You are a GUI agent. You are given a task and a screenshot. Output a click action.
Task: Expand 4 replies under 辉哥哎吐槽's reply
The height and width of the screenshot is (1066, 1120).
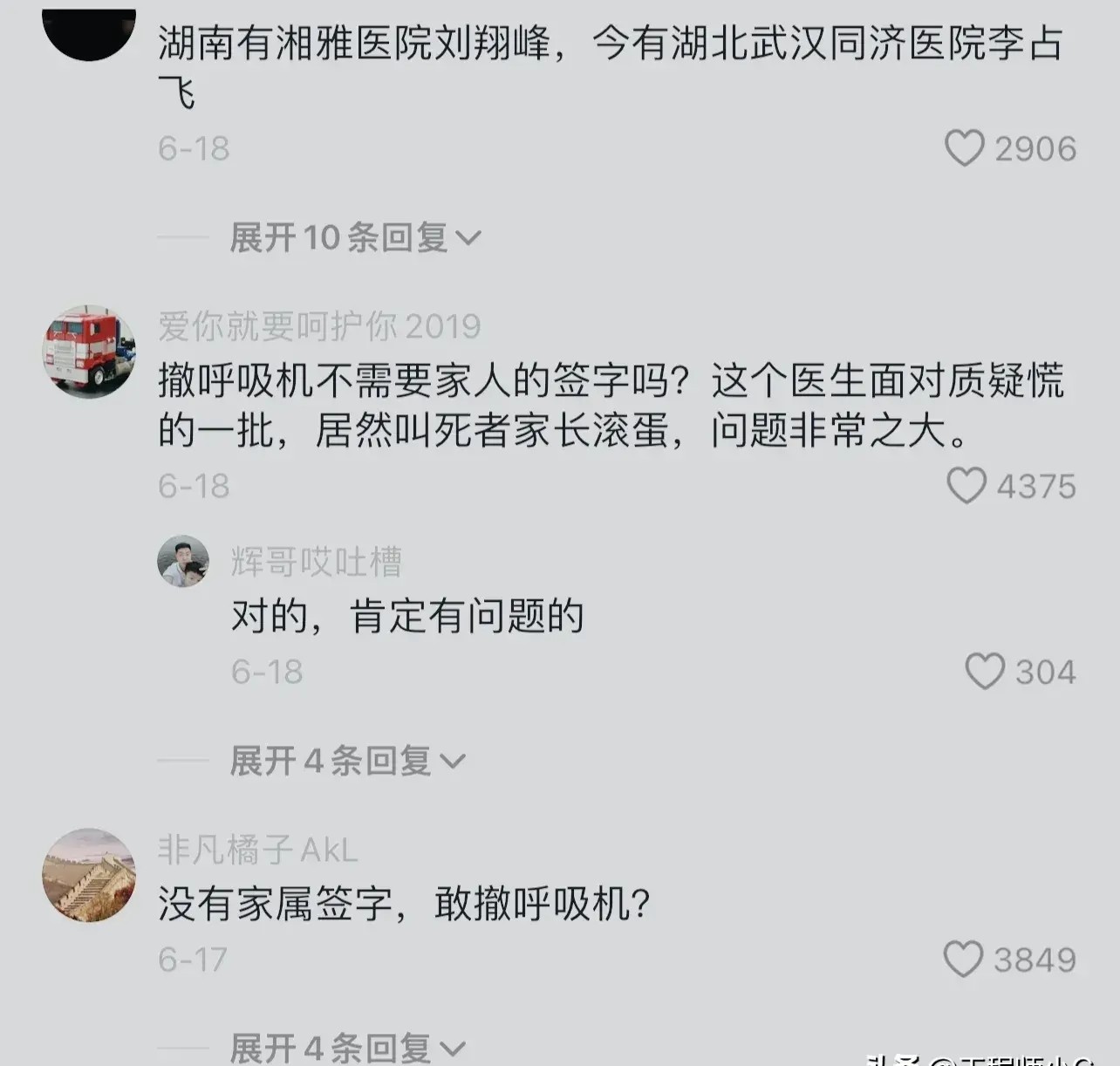pyautogui.click(x=346, y=761)
